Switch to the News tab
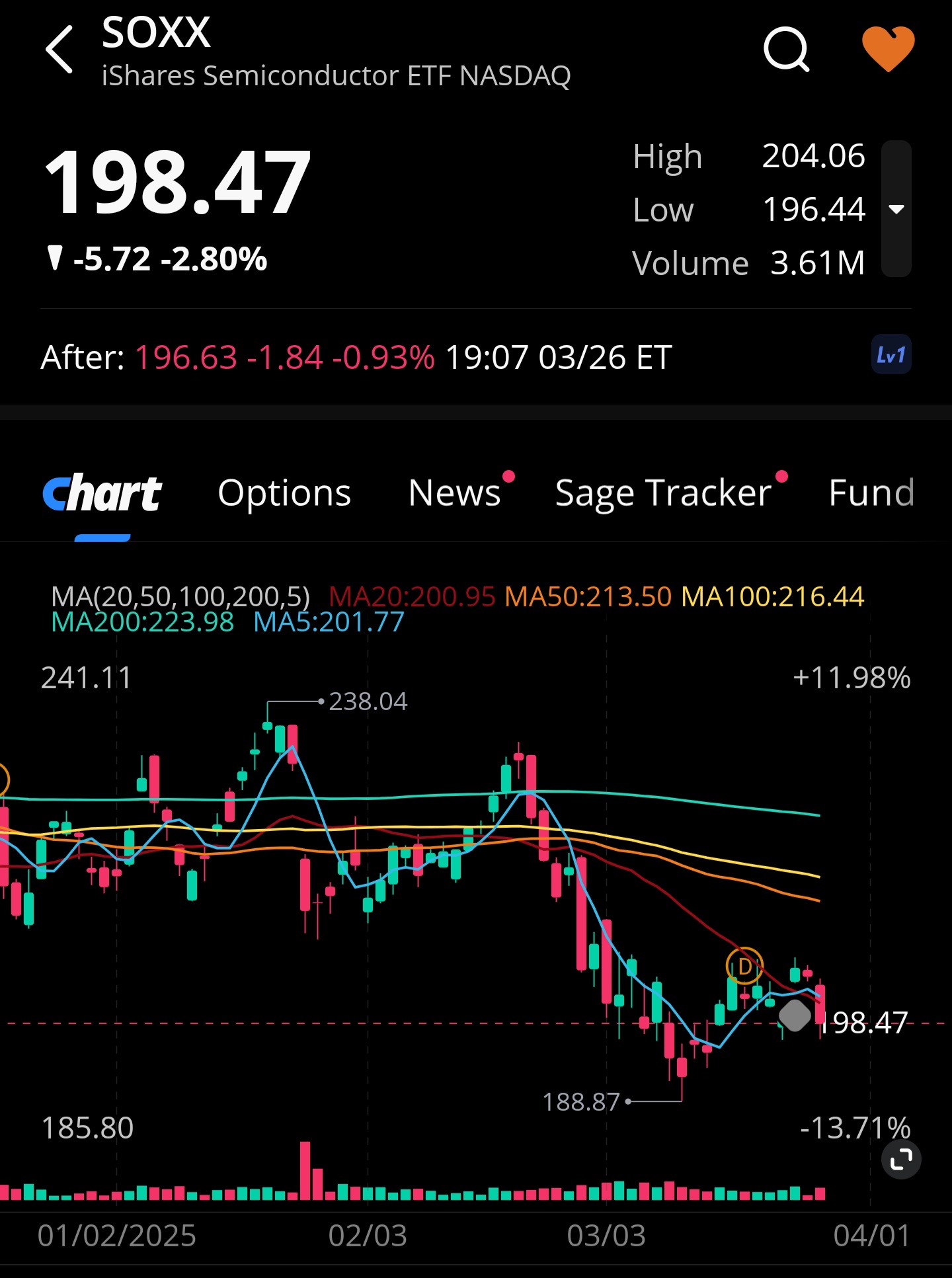 455,493
